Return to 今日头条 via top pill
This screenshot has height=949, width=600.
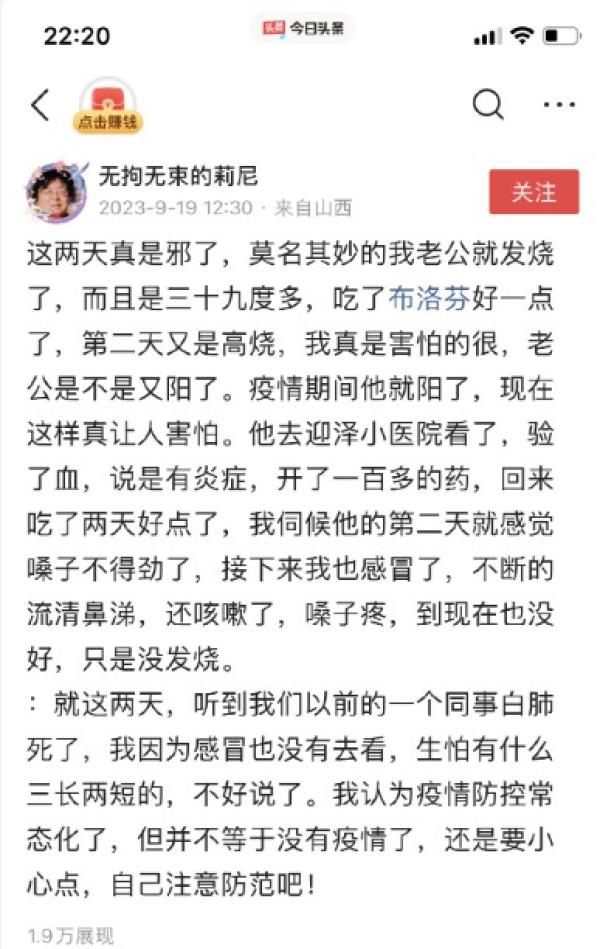[x=303, y=29]
